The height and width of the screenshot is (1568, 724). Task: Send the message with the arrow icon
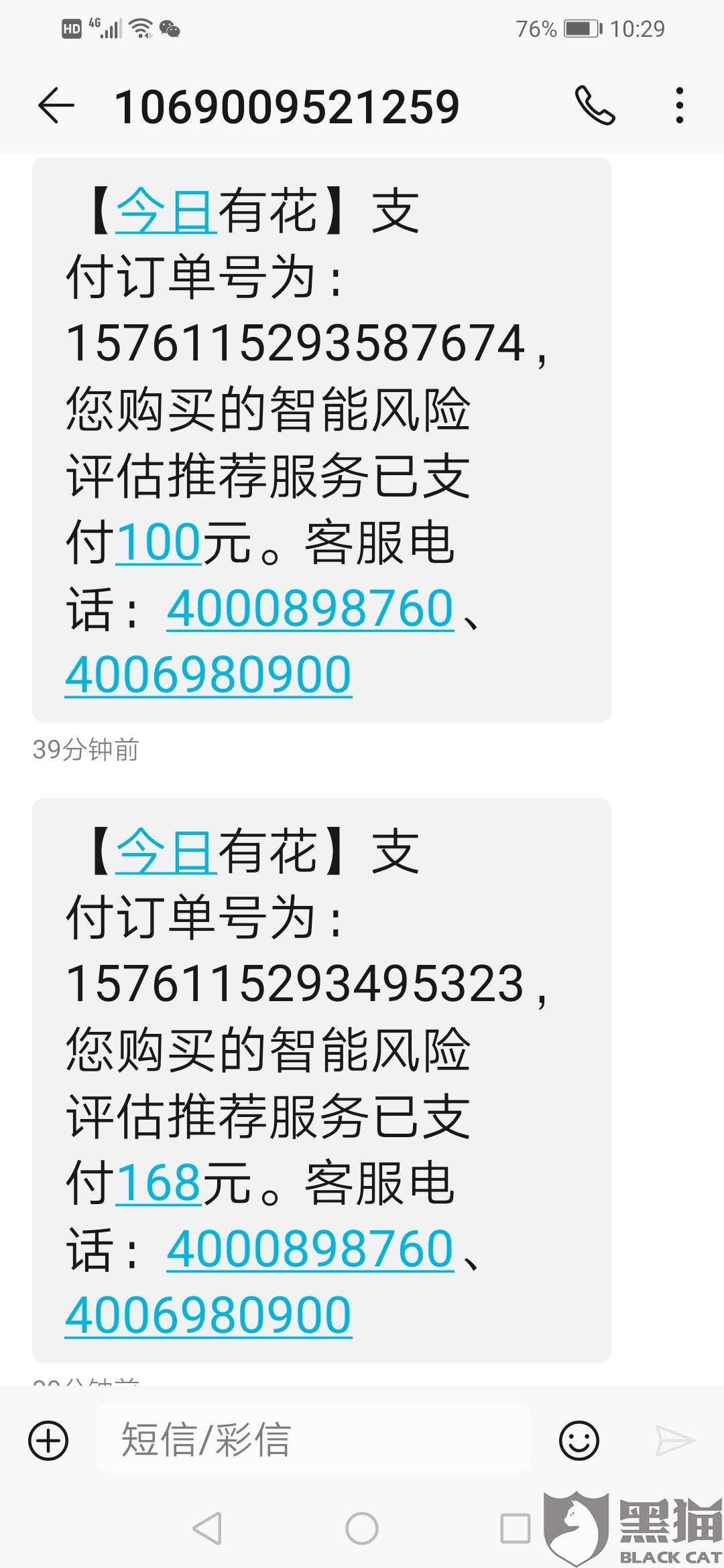pos(674,1439)
